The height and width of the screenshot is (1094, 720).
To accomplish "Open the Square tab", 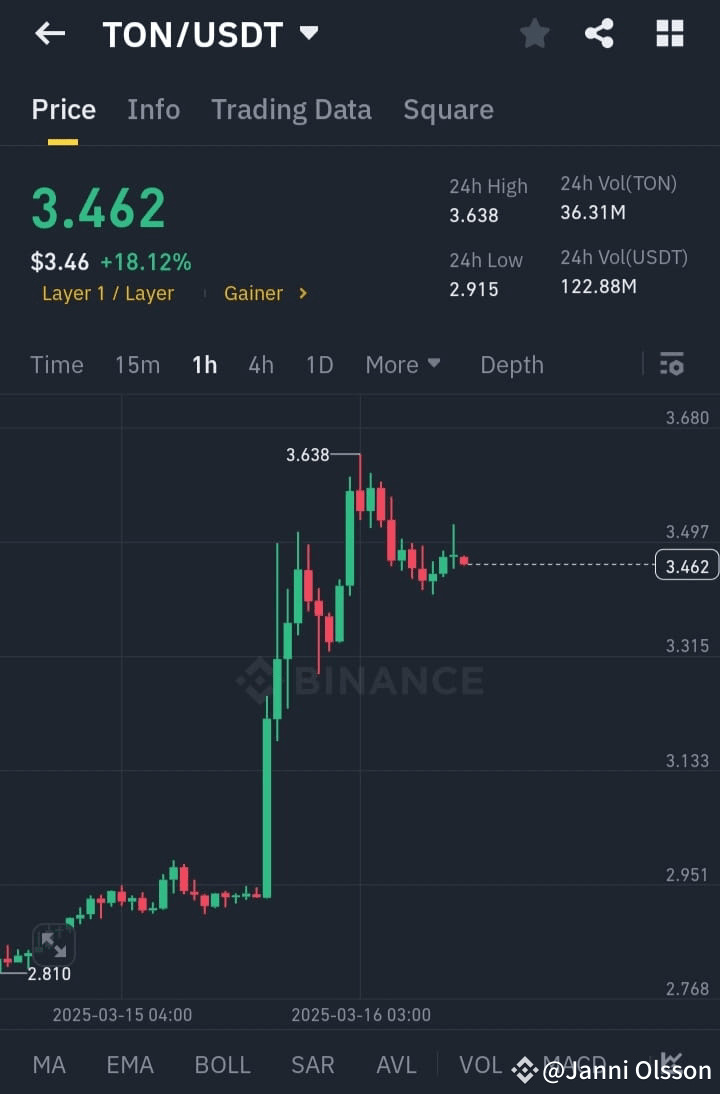I will click(448, 109).
